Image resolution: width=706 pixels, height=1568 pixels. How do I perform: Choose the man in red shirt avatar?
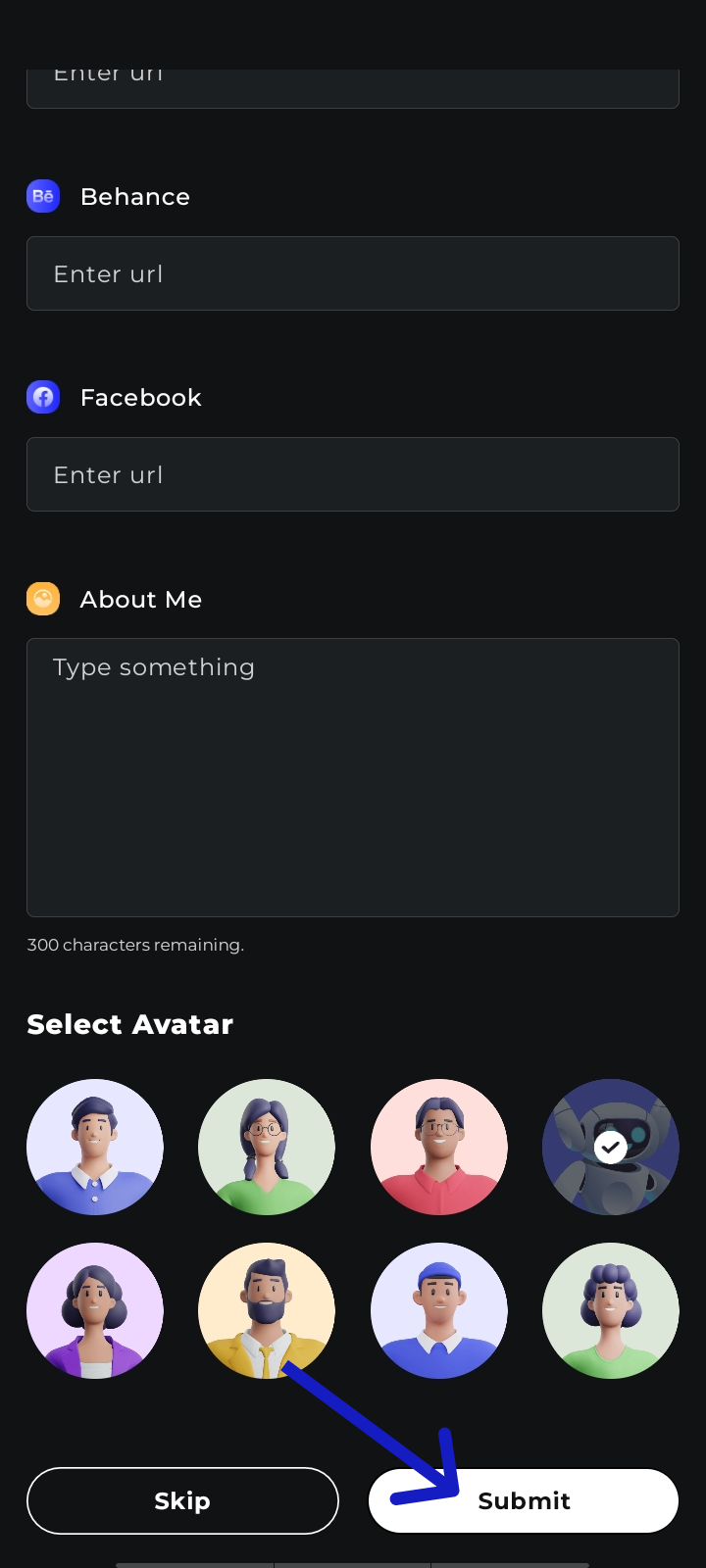[x=439, y=1147]
